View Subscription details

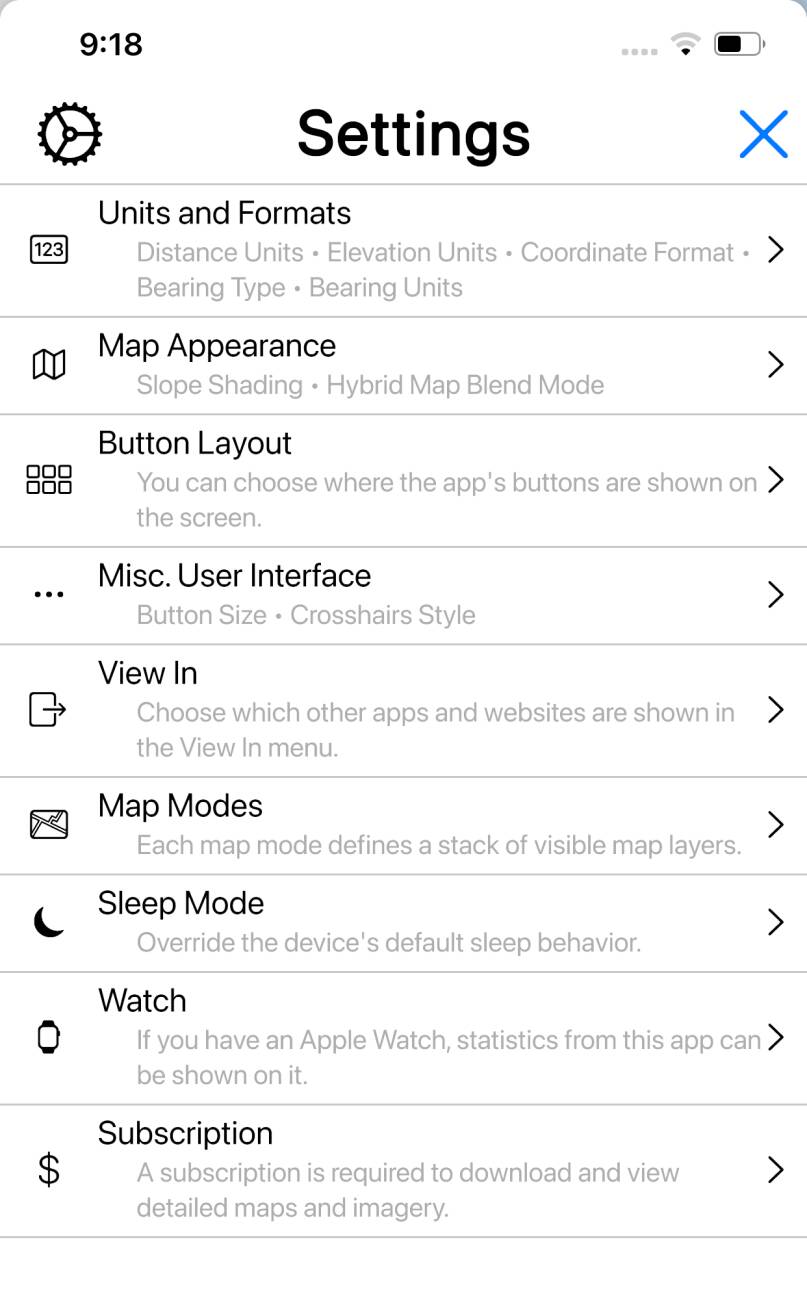click(x=403, y=1170)
